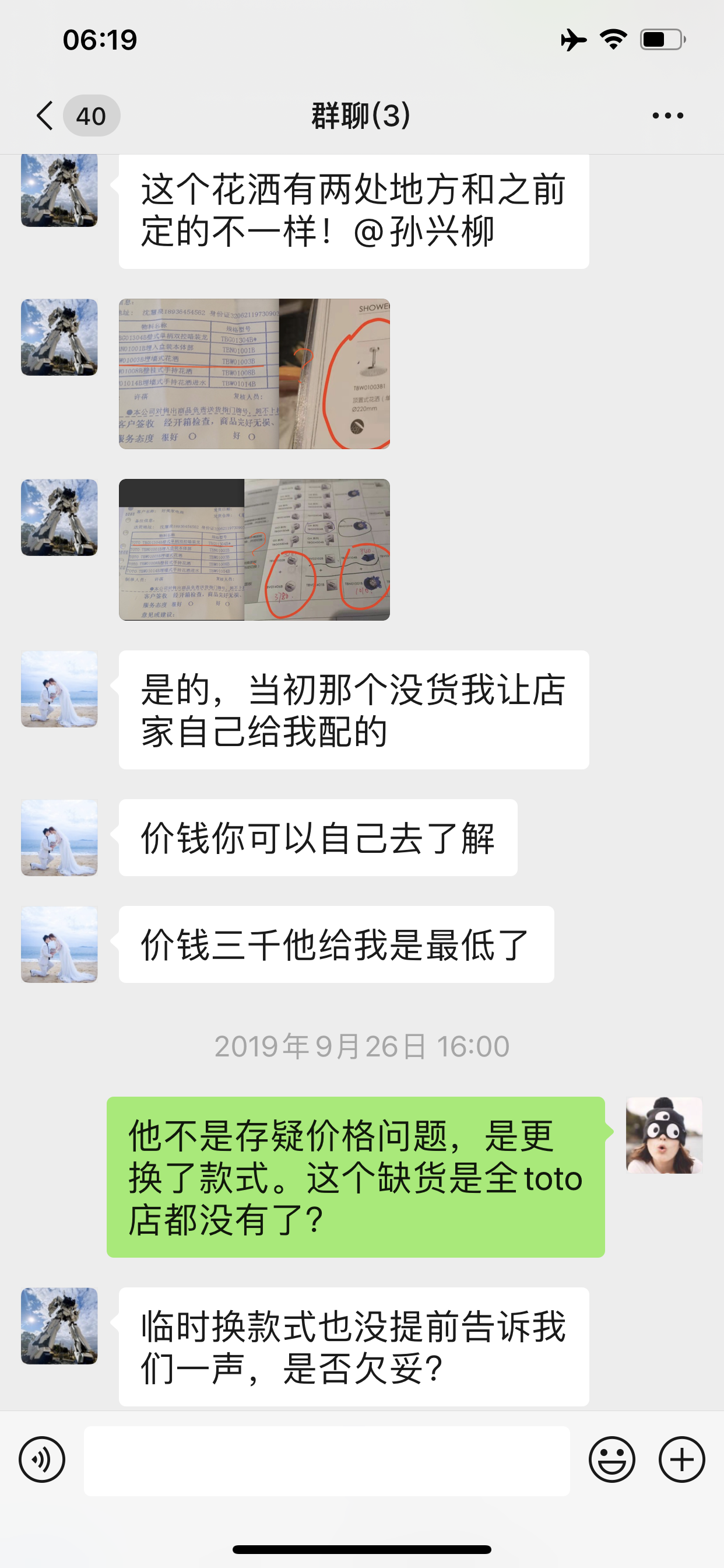The width and height of the screenshot is (724, 1568).
Task: Open my own avatar next to green message
Action: [x=664, y=1135]
